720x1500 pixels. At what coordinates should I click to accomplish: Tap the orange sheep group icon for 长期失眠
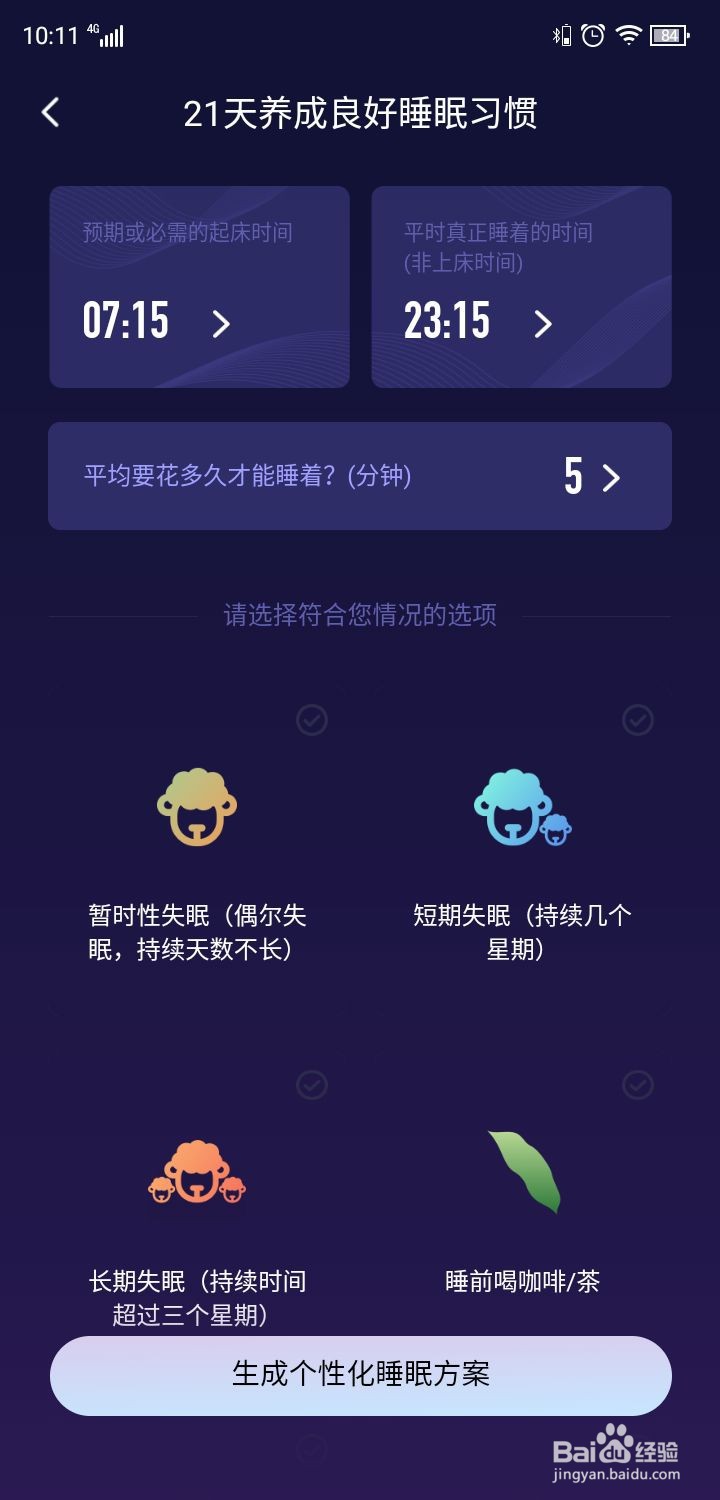(x=196, y=1172)
